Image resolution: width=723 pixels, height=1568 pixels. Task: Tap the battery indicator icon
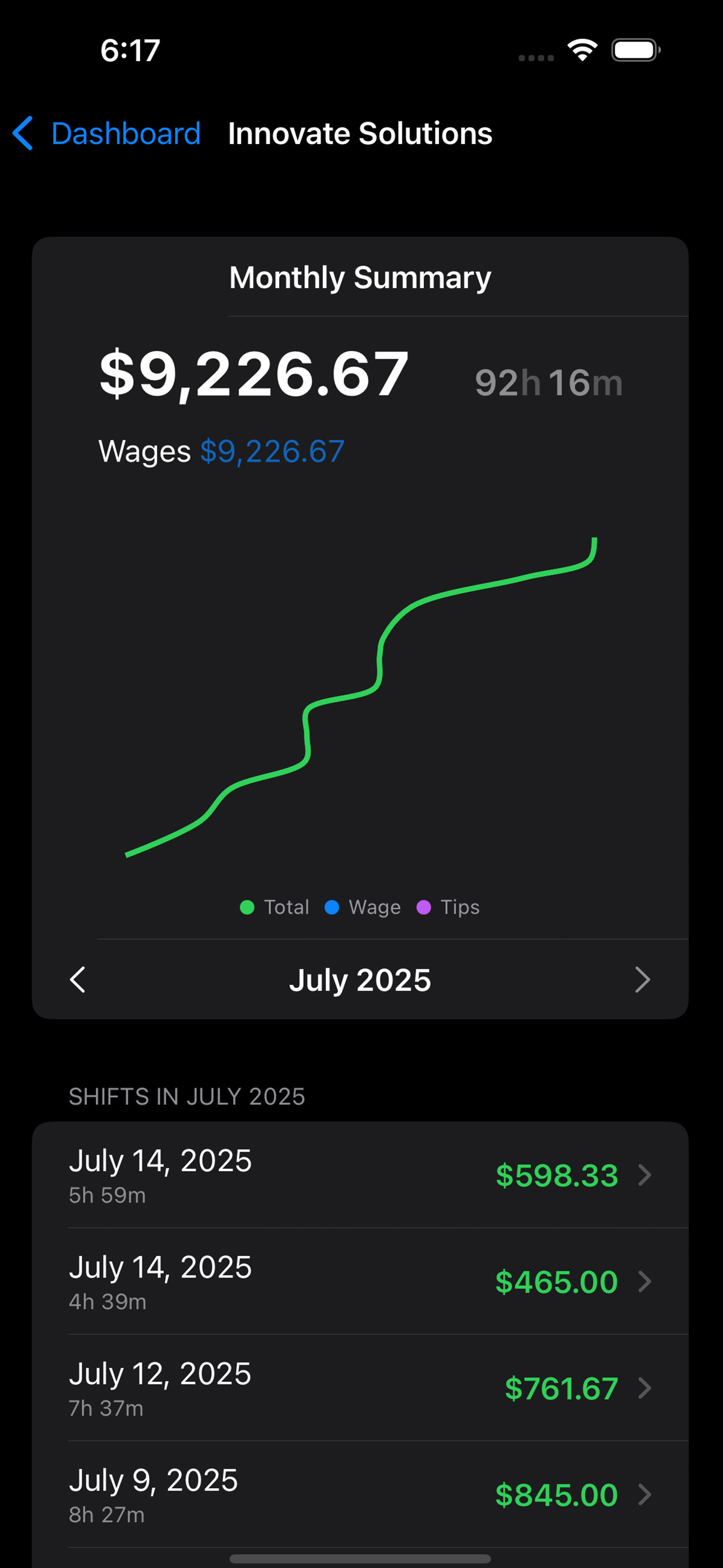click(634, 50)
